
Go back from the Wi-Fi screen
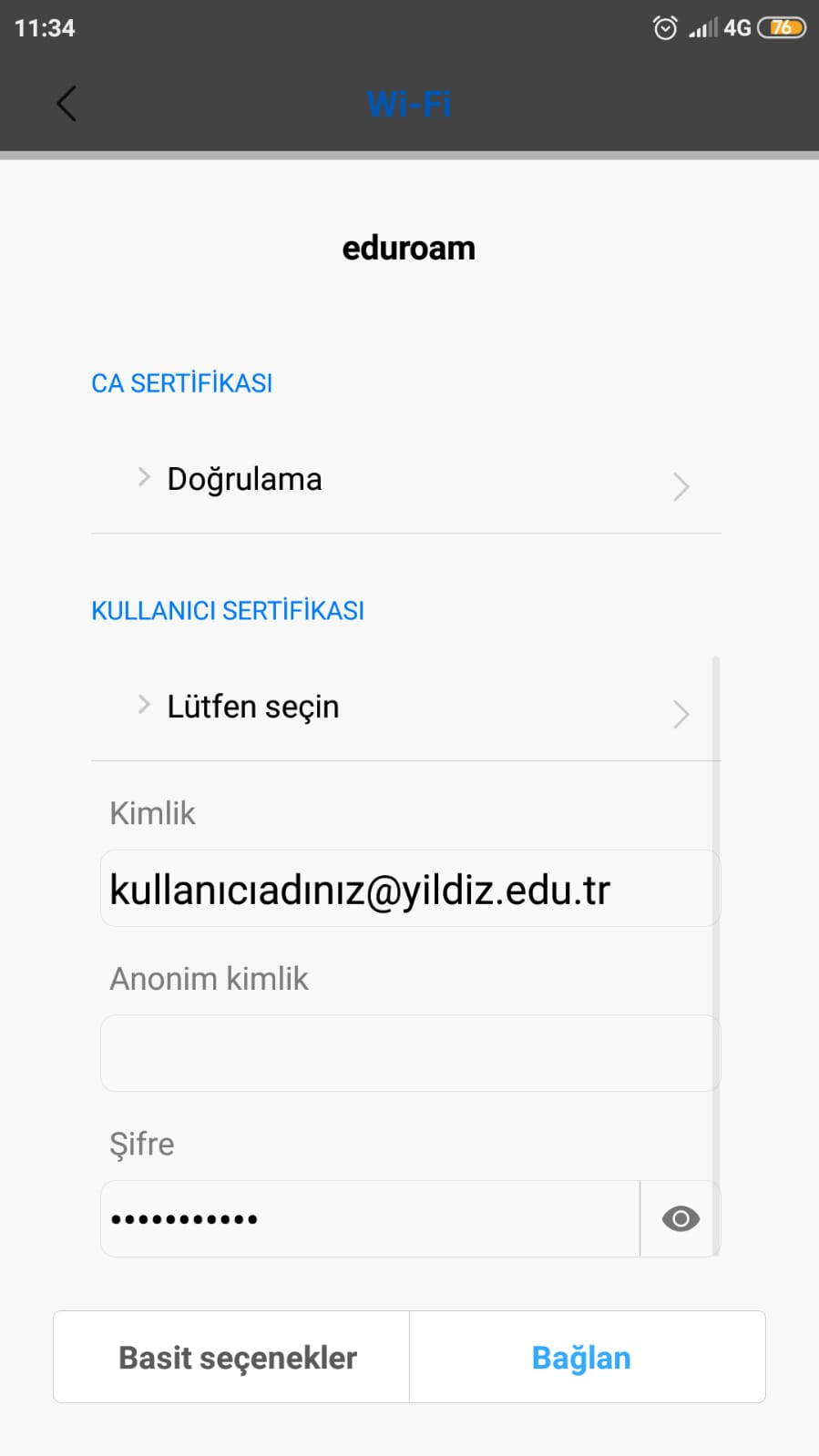67,104
